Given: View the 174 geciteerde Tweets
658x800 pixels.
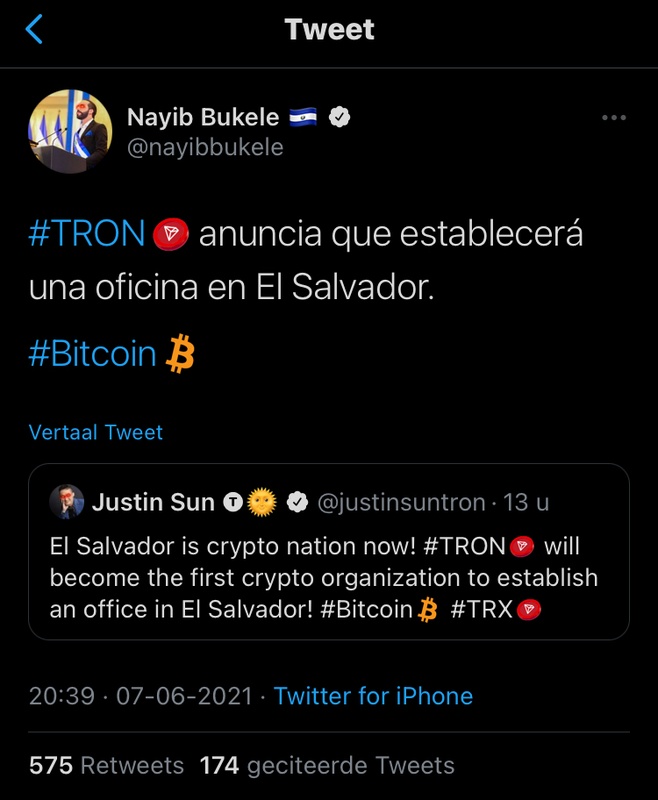Looking at the screenshot, I should [x=327, y=766].
